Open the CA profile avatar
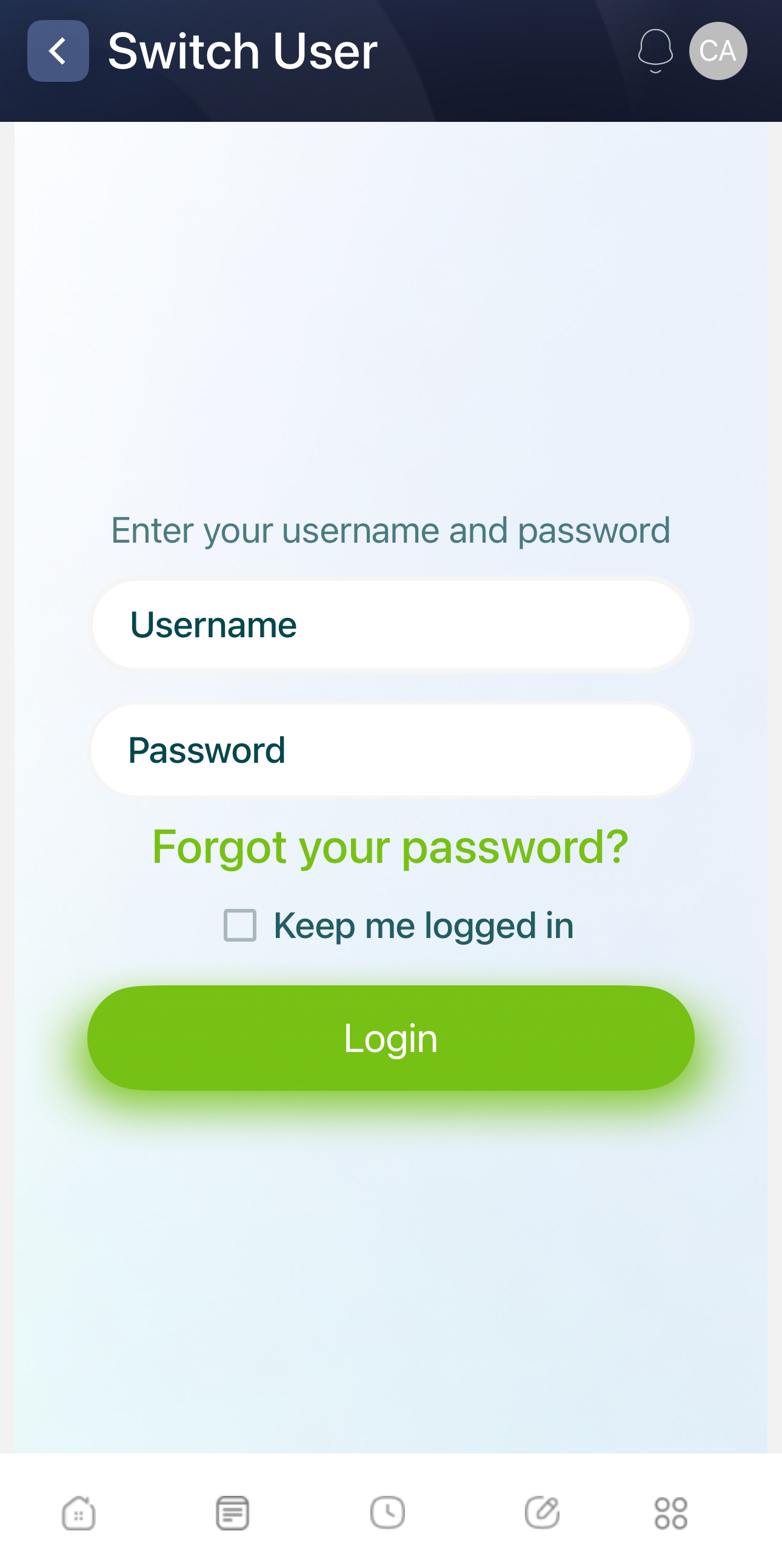The image size is (782, 1568). (718, 51)
